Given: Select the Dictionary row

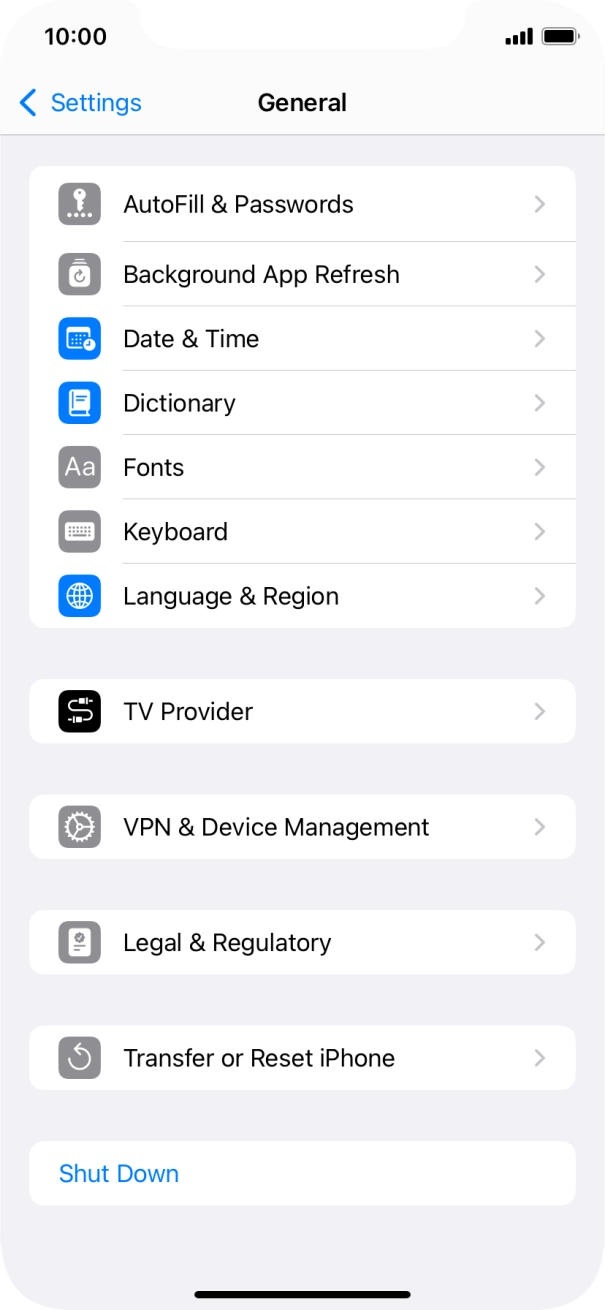Looking at the screenshot, I should 302,403.
